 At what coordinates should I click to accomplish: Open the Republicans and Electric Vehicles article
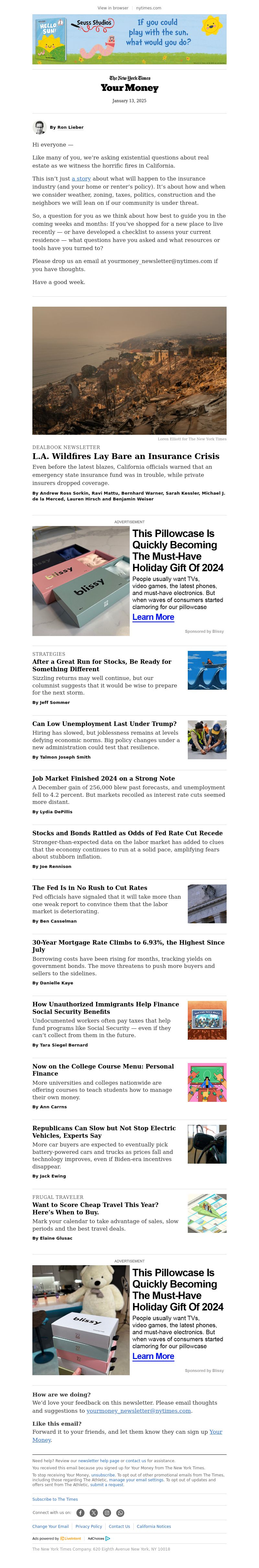(x=104, y=1132)
